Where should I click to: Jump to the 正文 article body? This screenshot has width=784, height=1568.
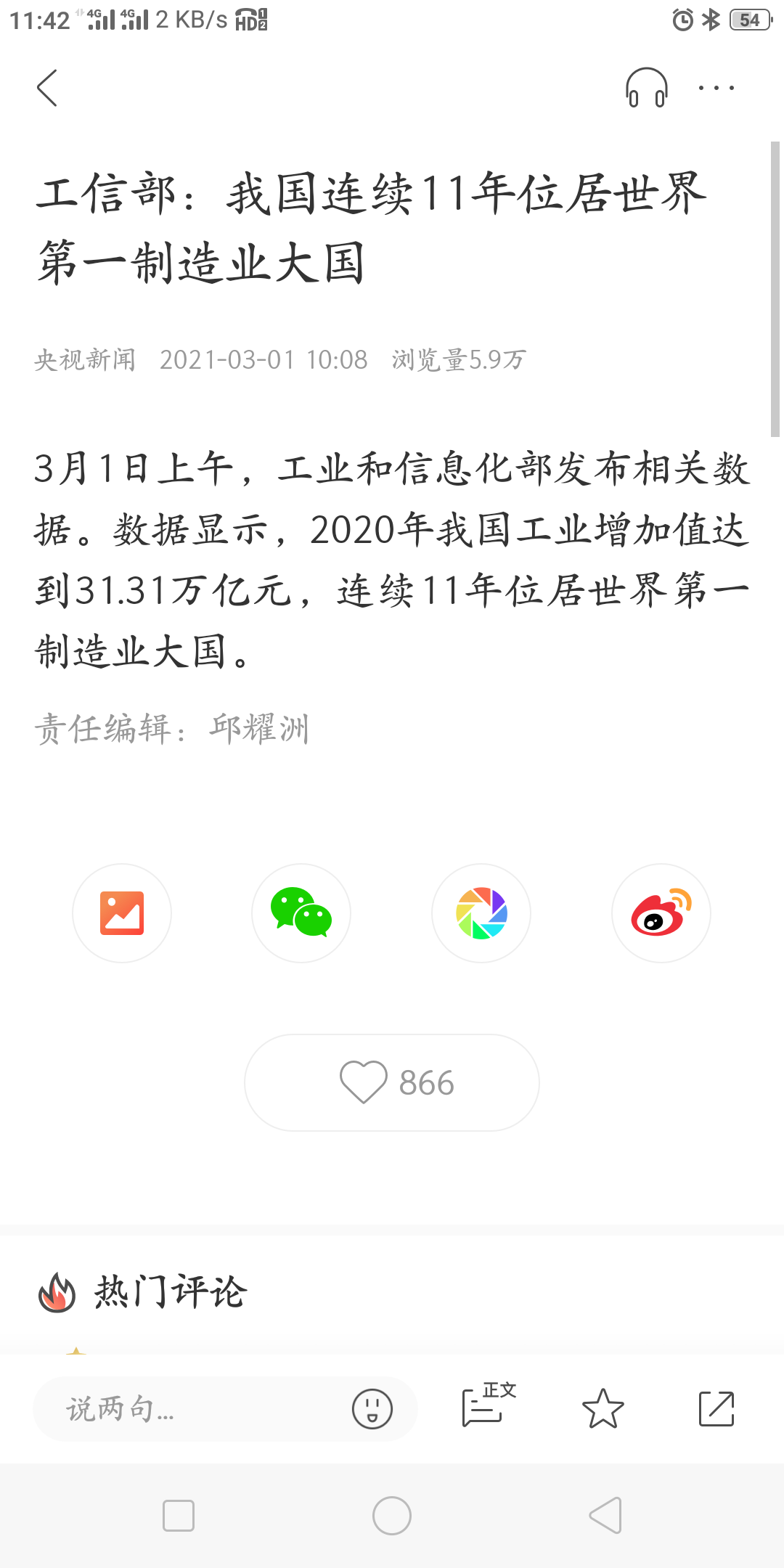pos(488,1407)
